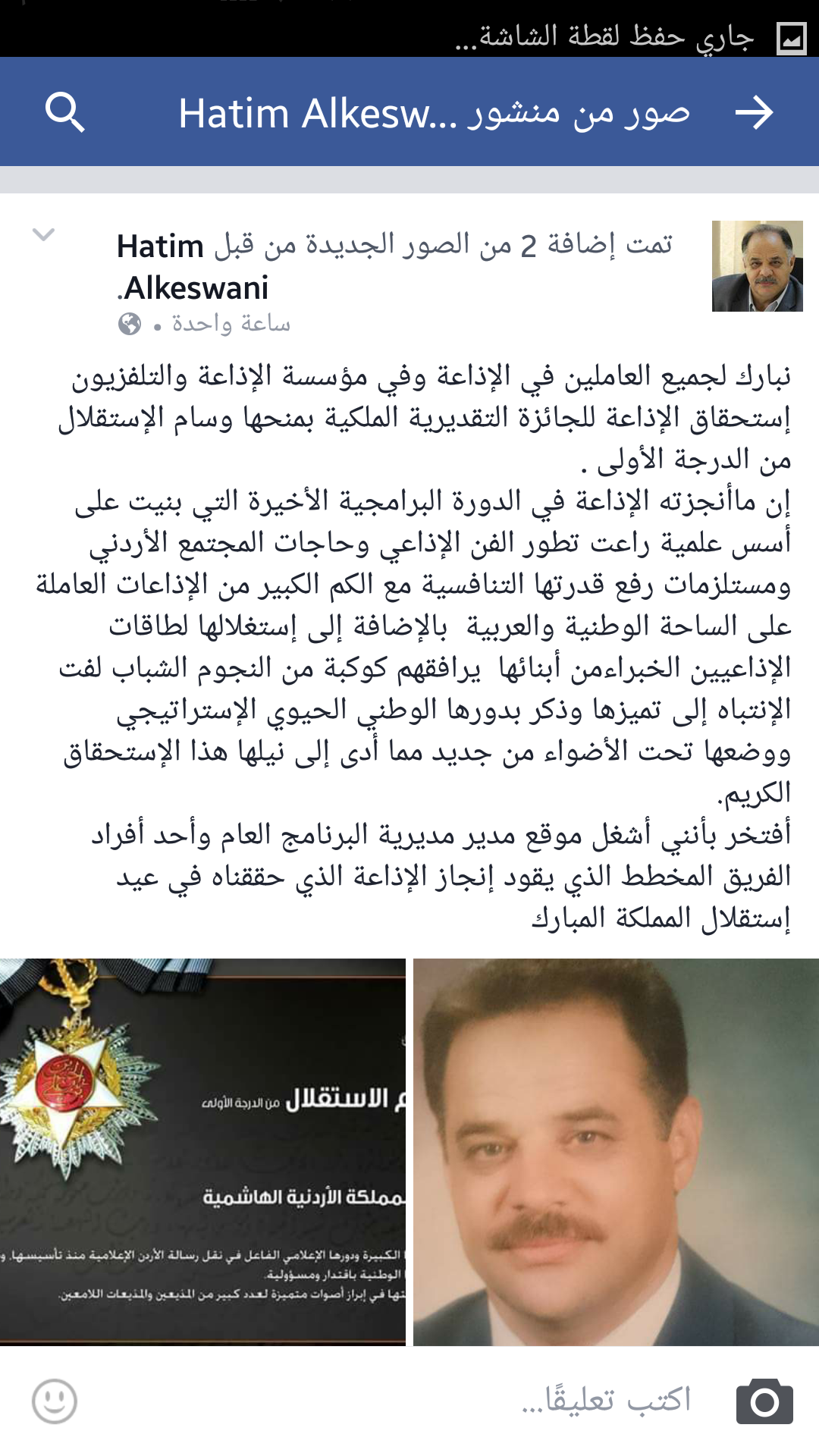
Task: Expand the post options chevron
Action: [44, 235]
